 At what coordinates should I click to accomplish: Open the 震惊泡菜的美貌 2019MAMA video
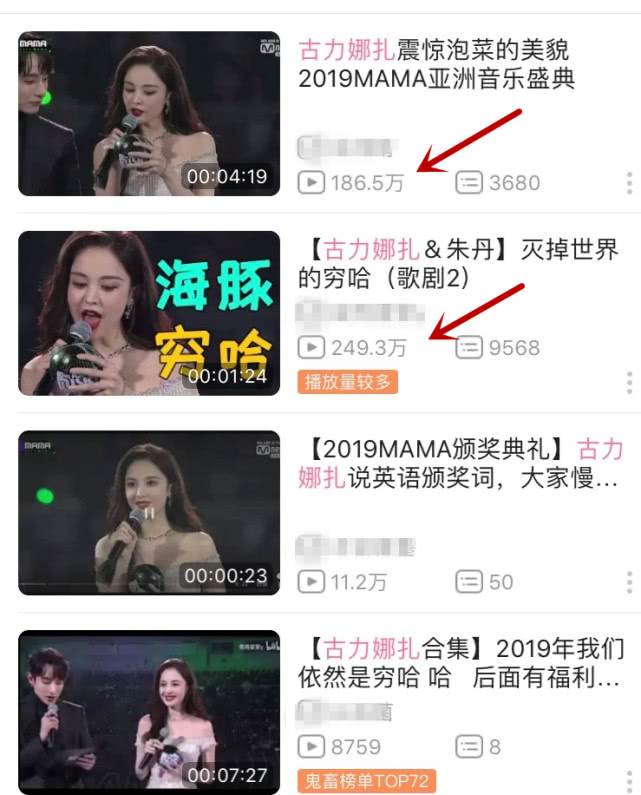[x=150, y=113]
